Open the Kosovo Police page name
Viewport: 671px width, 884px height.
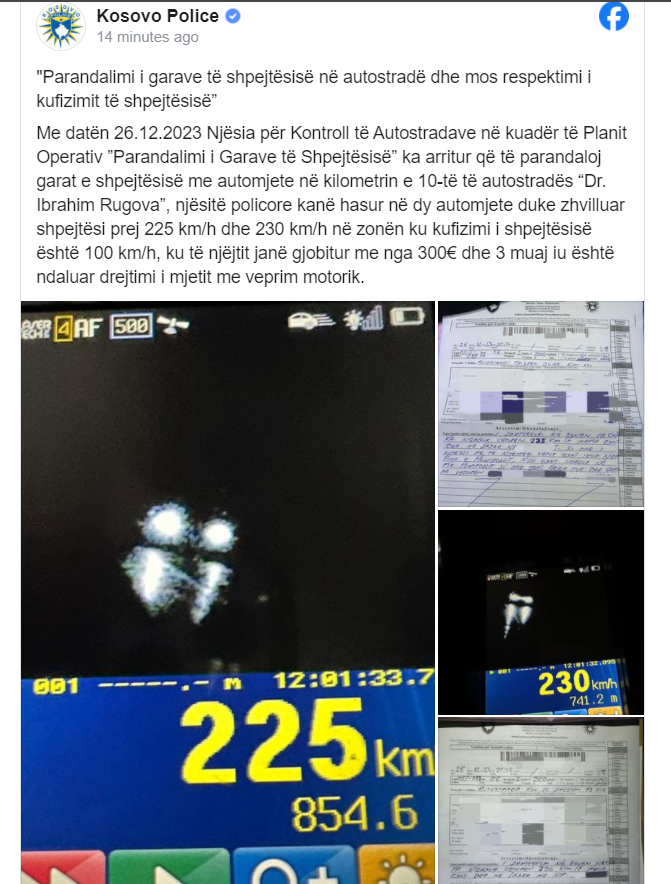coord(157,16)
